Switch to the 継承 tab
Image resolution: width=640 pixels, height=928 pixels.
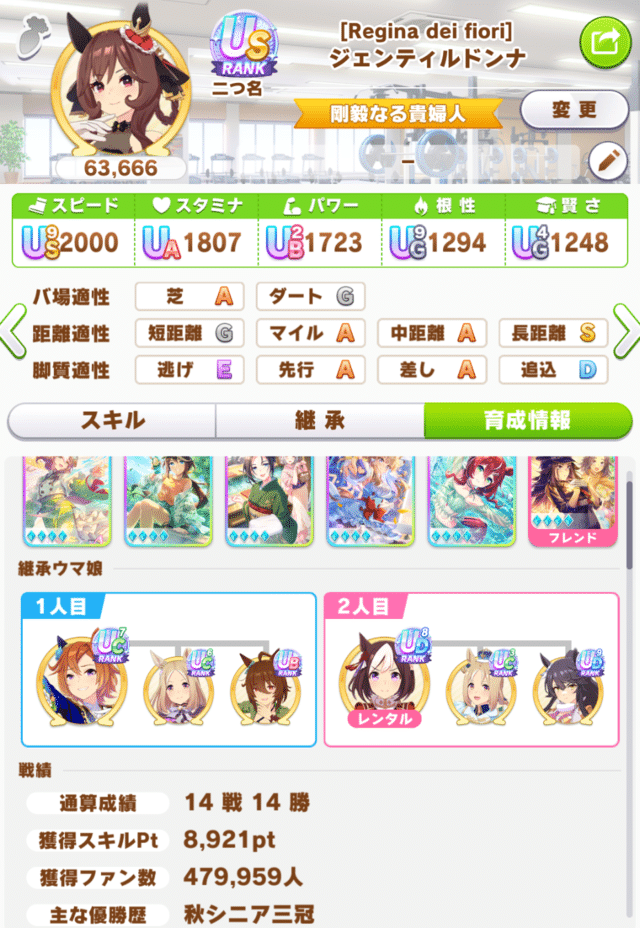[x=320, y=421]
